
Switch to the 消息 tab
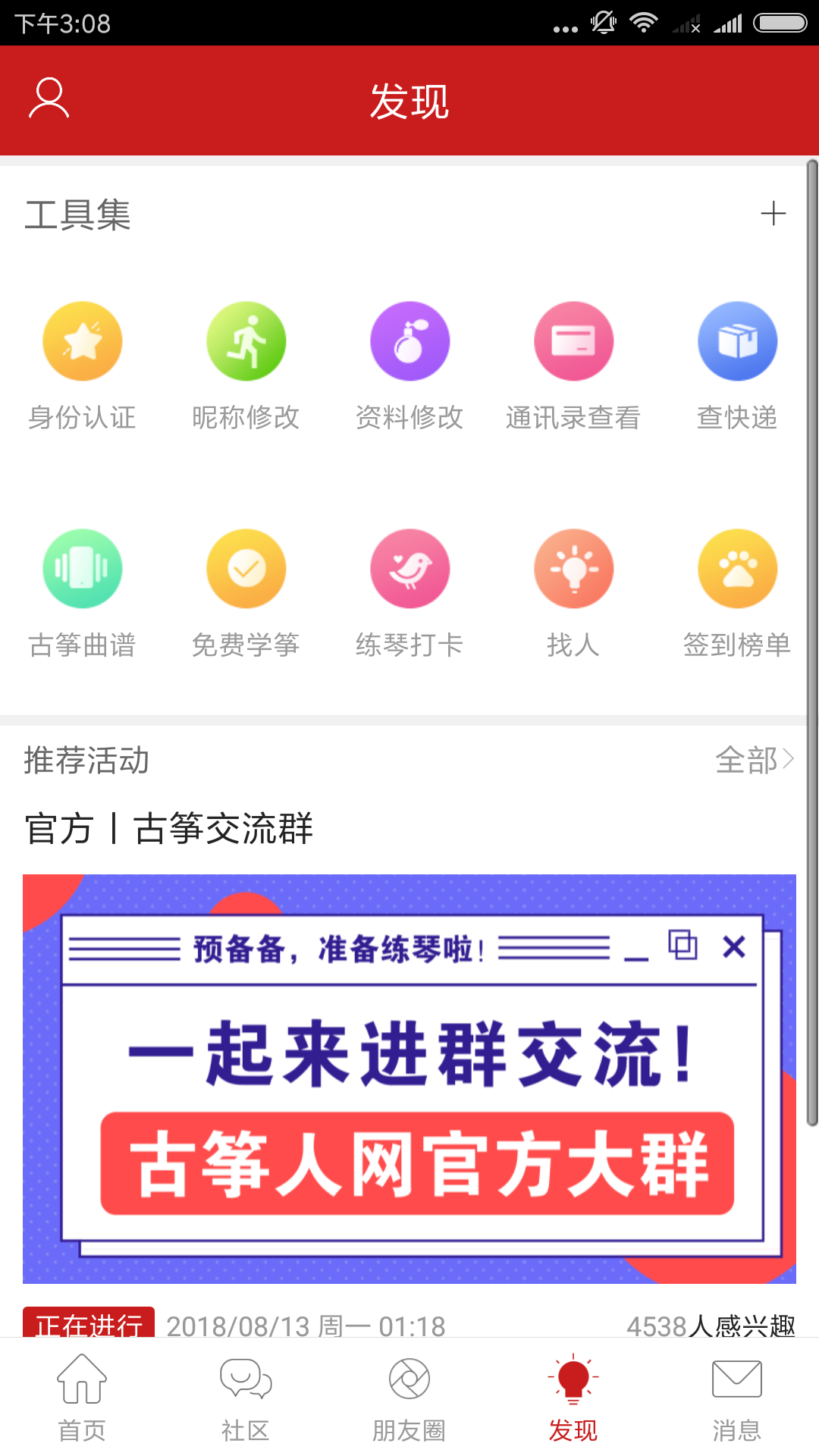click(x=737, y=1397)
